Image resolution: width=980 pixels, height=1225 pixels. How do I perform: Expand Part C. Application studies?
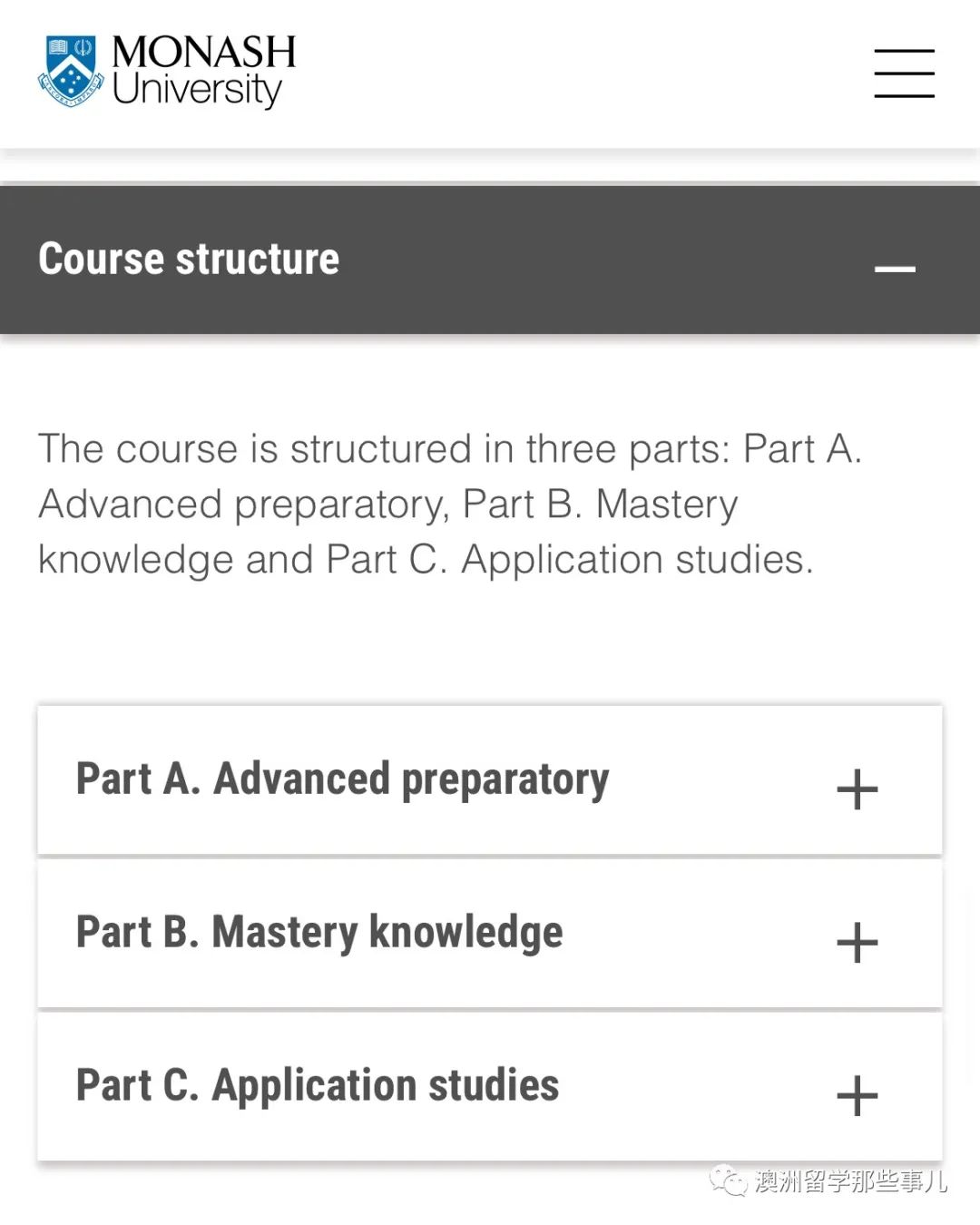coord(857,1094)
